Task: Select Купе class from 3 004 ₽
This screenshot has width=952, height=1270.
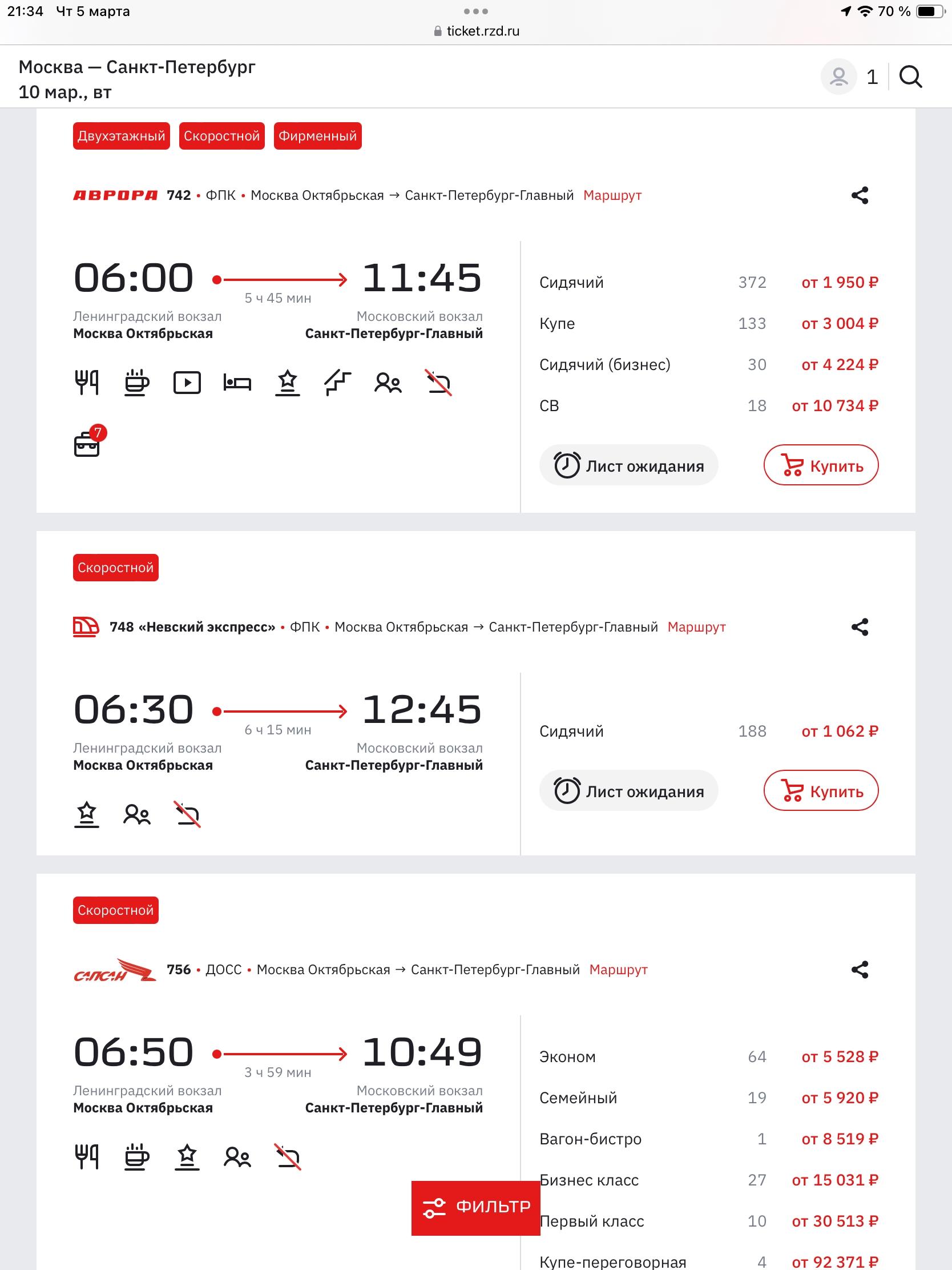Action: 708,324
